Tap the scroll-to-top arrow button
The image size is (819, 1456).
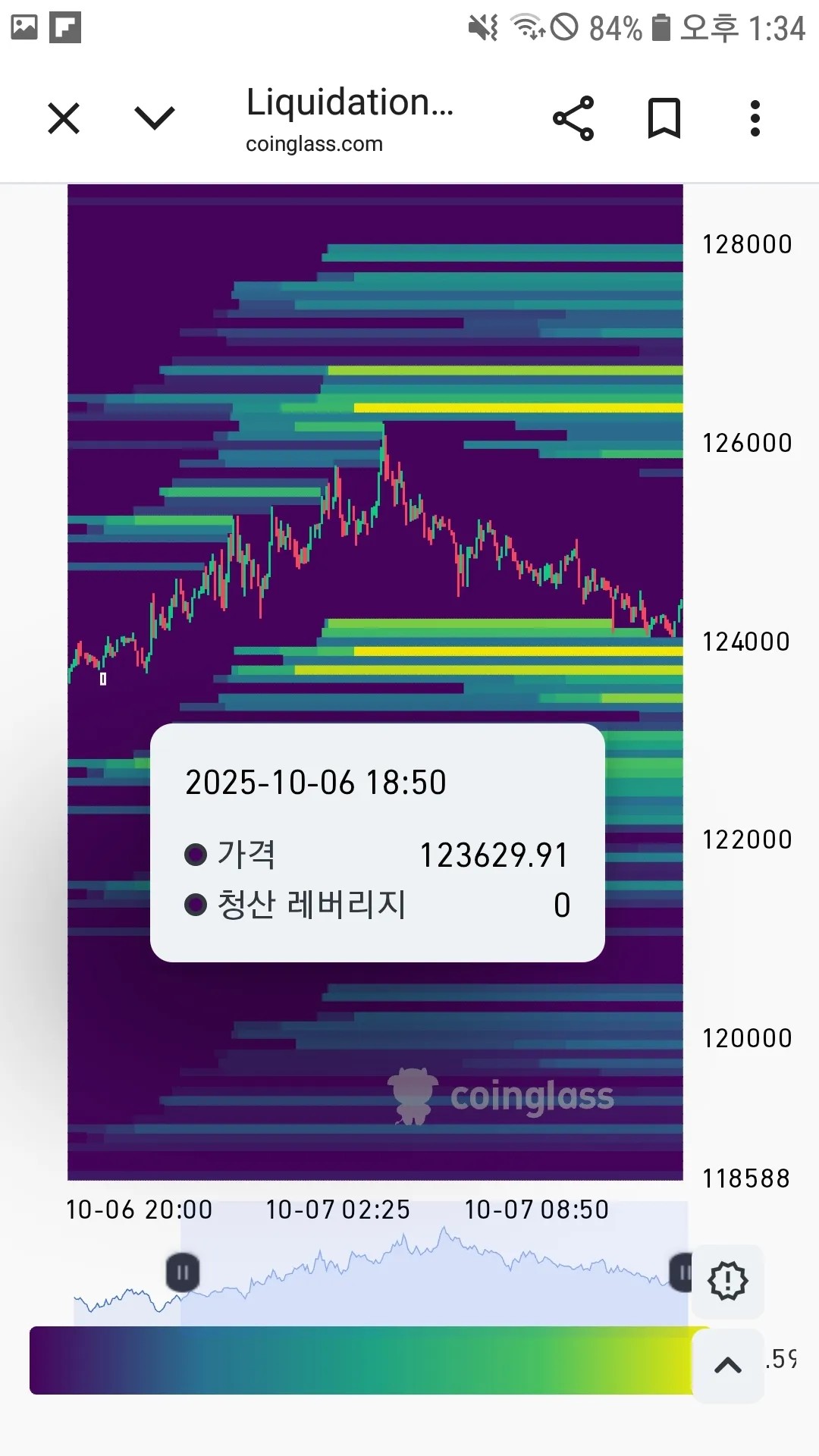[728, 1365]
